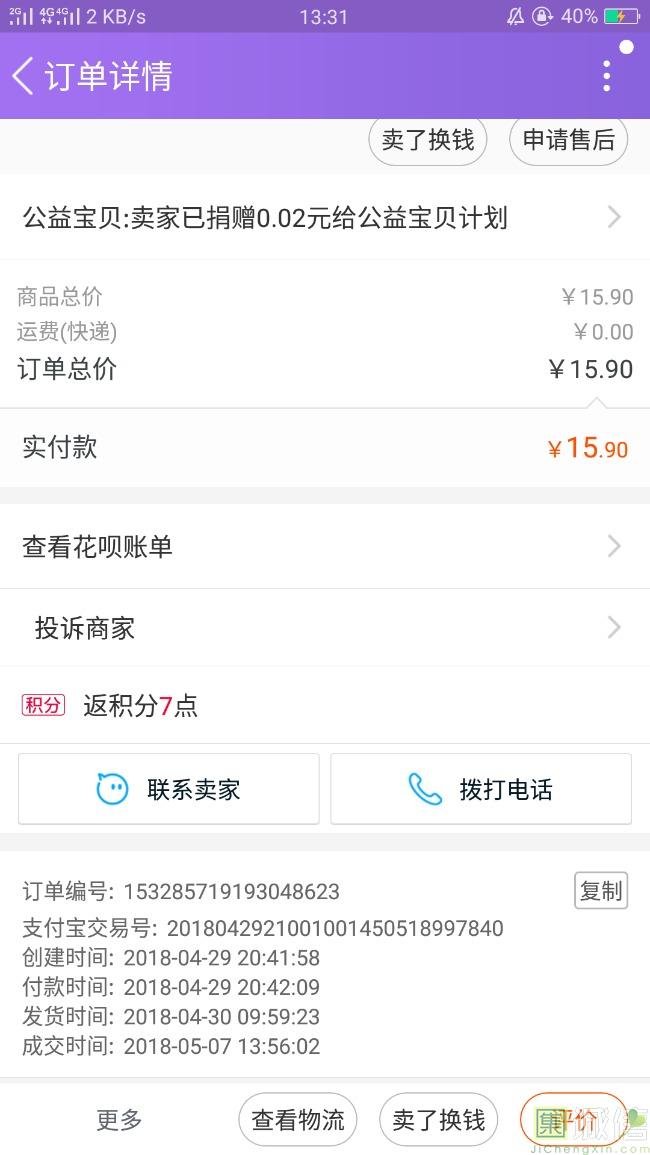The image size is (650, 1155).
Task: Tap 查看物流 to track the shipment
Action: coord(298,1120)
